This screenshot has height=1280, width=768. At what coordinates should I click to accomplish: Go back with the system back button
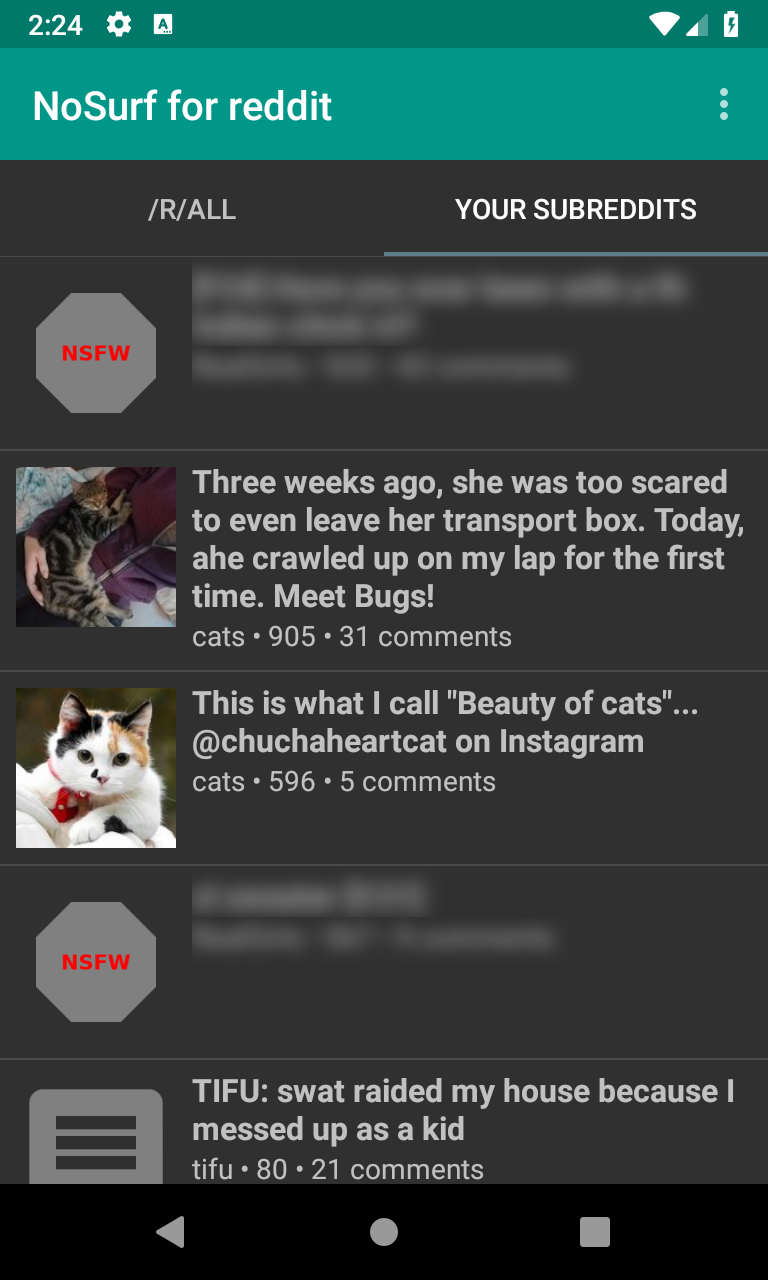[171, 1232]
